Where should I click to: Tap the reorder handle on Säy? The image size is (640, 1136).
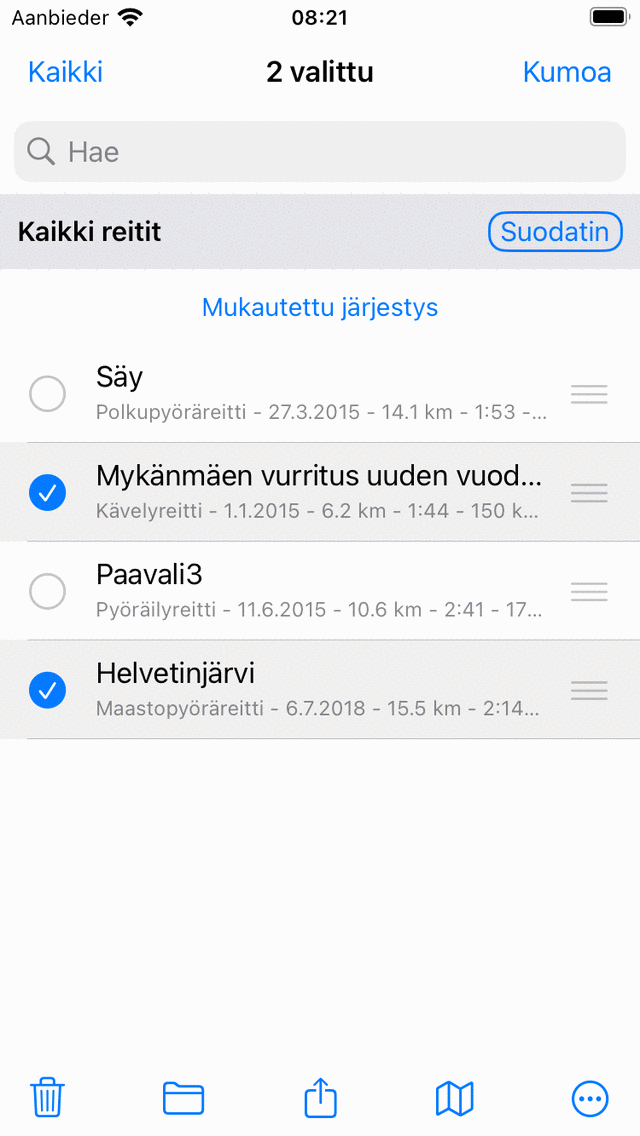[589, 394]
